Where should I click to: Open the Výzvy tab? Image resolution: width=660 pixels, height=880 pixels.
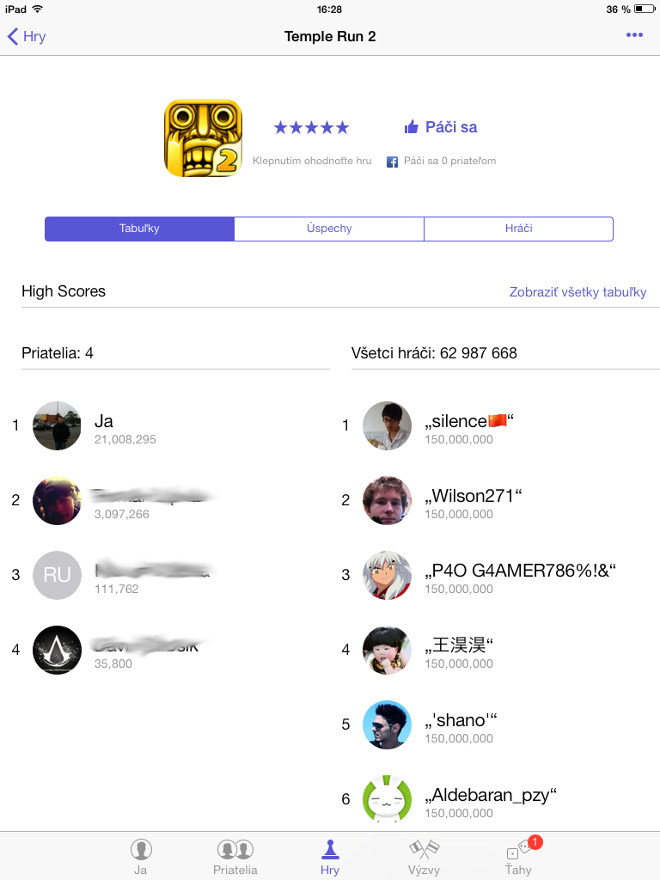(x=424, y=857)
